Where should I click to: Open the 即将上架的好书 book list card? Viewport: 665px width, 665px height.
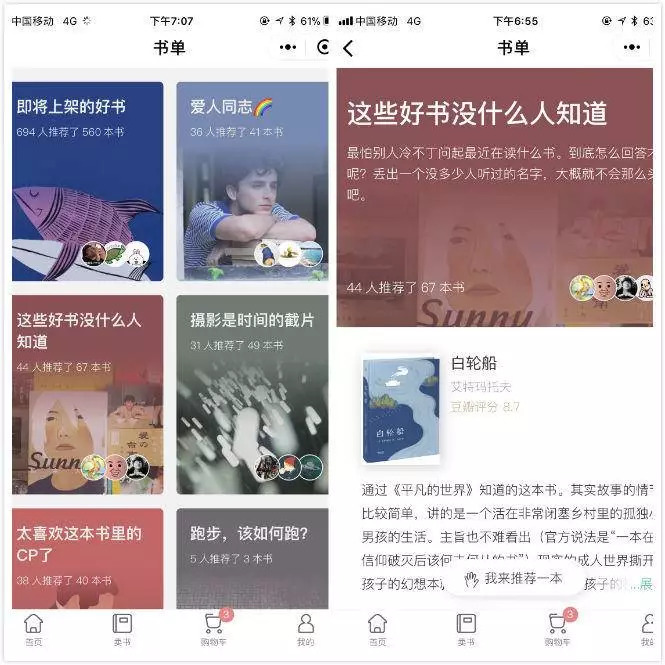pyautogui.click(x=87, y=181)
